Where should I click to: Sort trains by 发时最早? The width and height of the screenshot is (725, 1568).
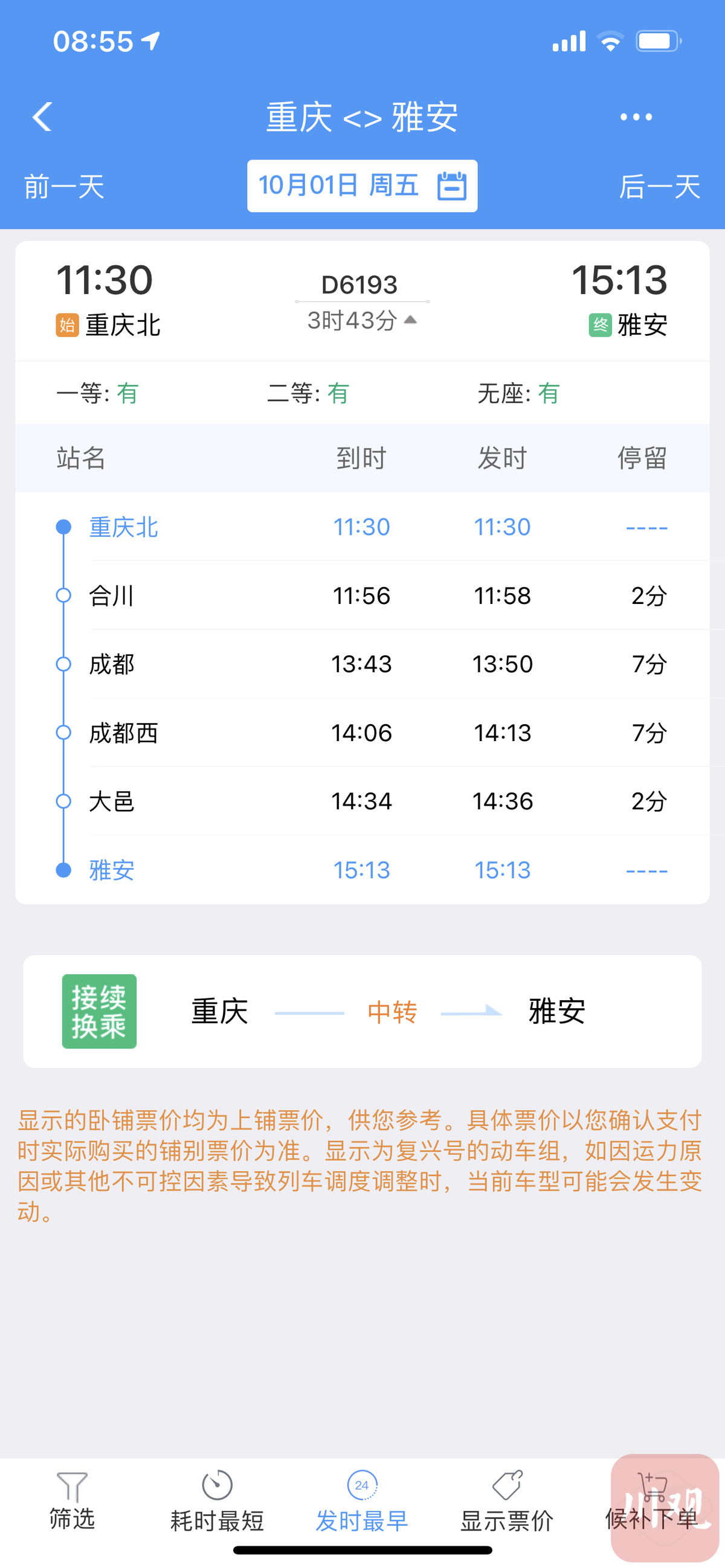click(361, 1501)
